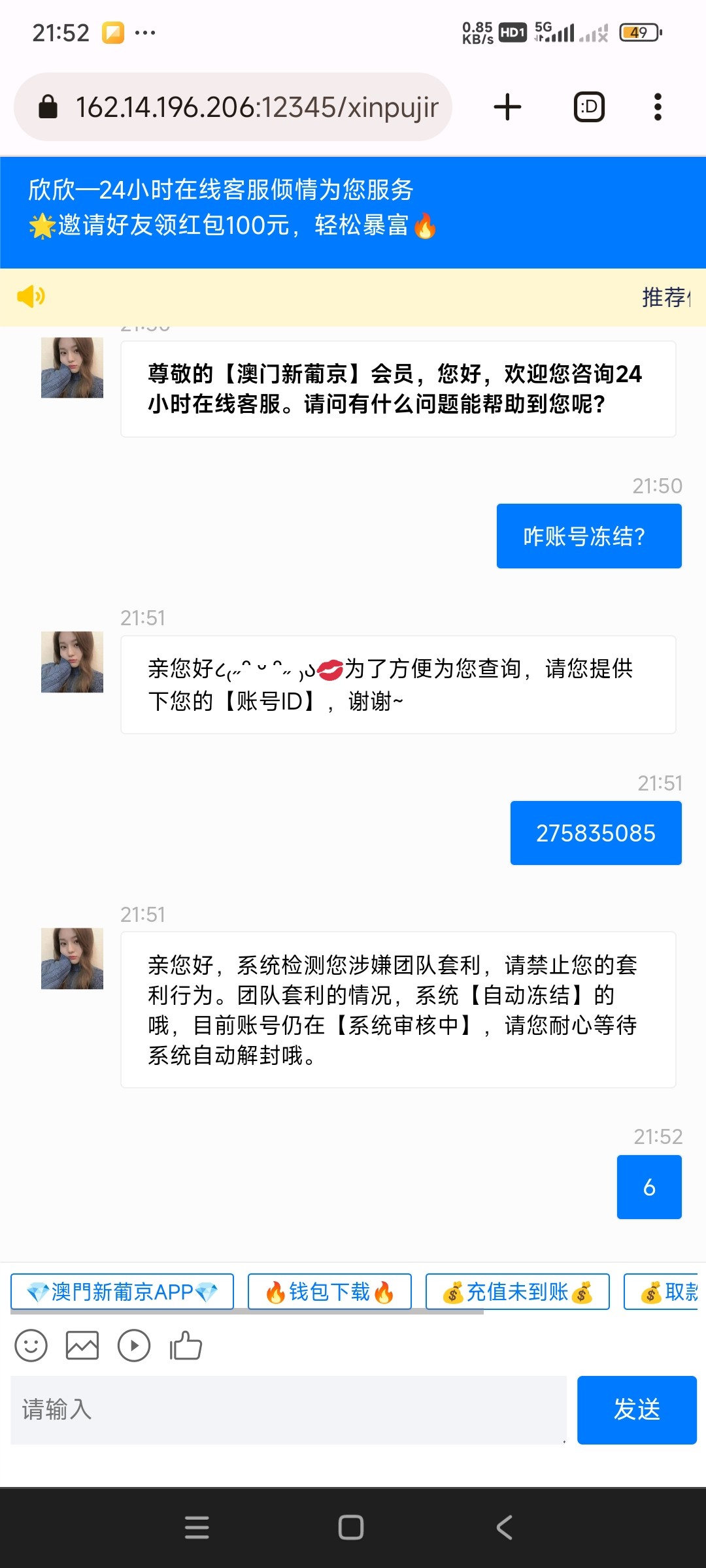
Task: Choose the 充值未到账 quick reply chip
Action: (x=517, y=1292)
